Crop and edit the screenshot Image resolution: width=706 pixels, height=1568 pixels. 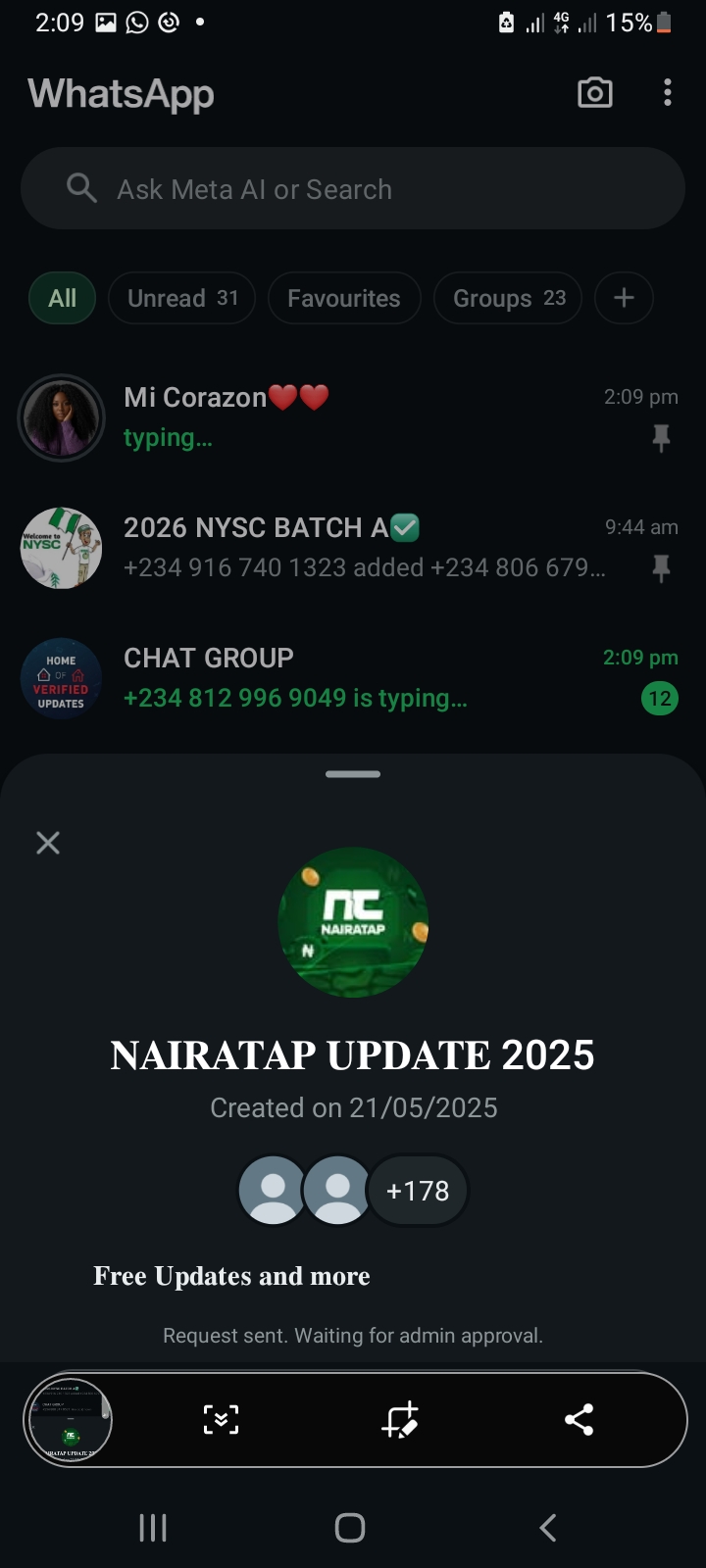click(400, 1419)
